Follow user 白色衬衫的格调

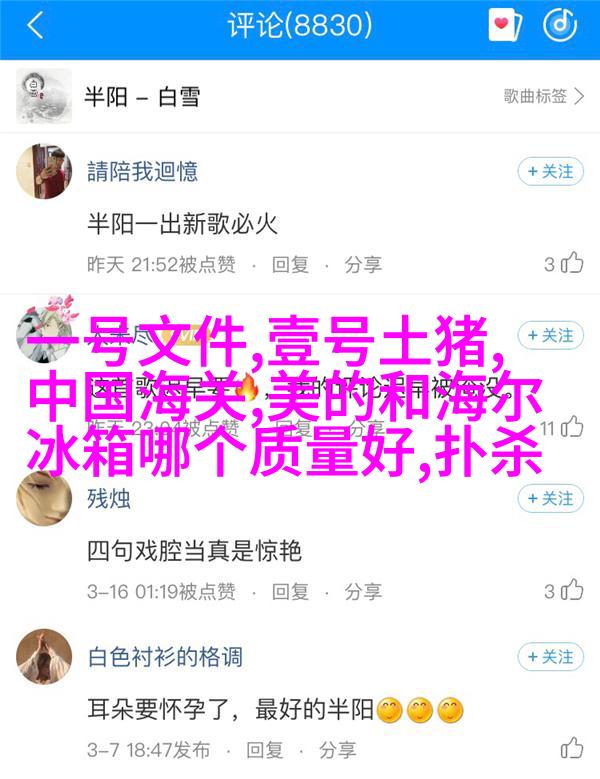point(550,657)
